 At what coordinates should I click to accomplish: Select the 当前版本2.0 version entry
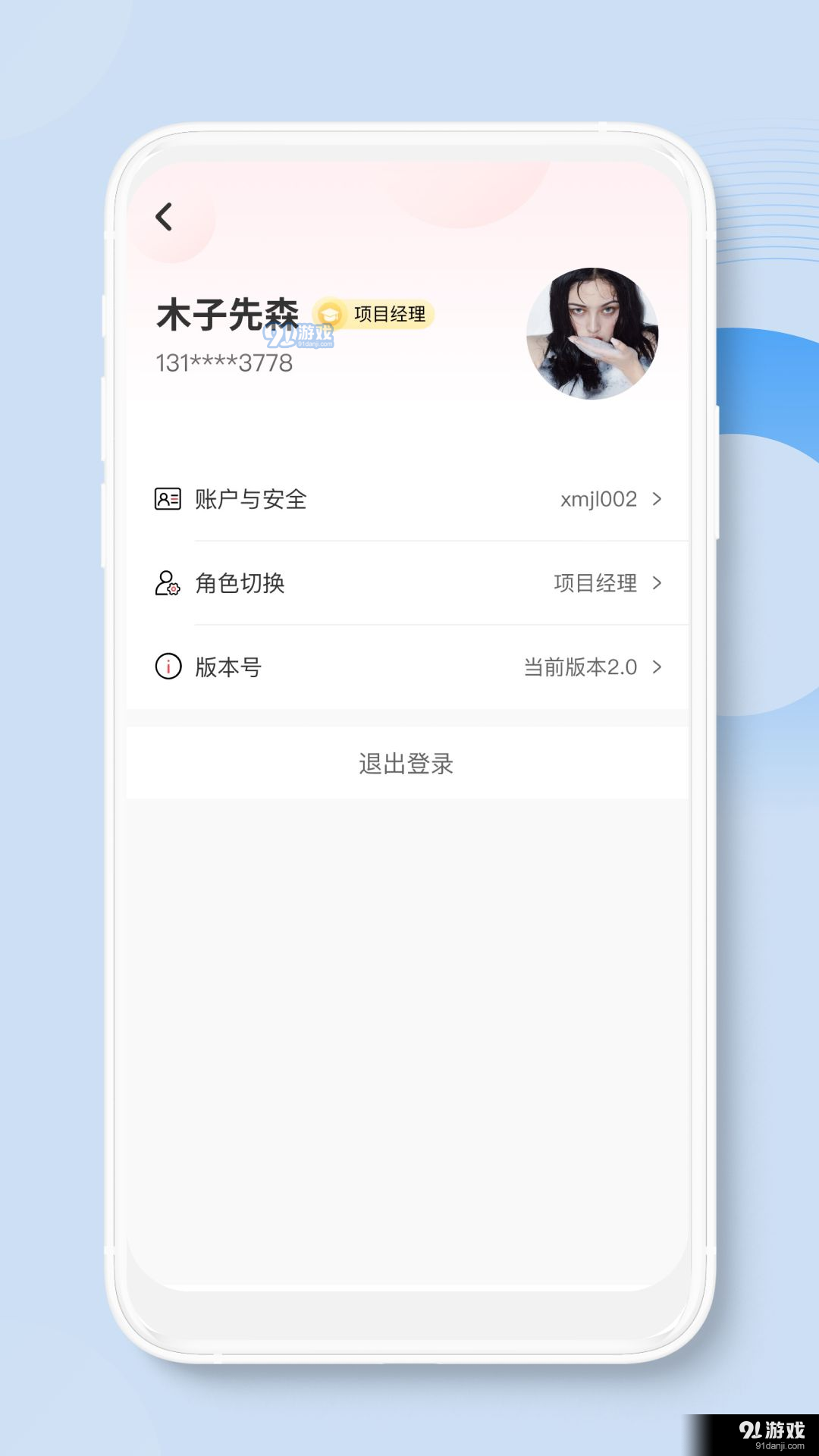581,668
